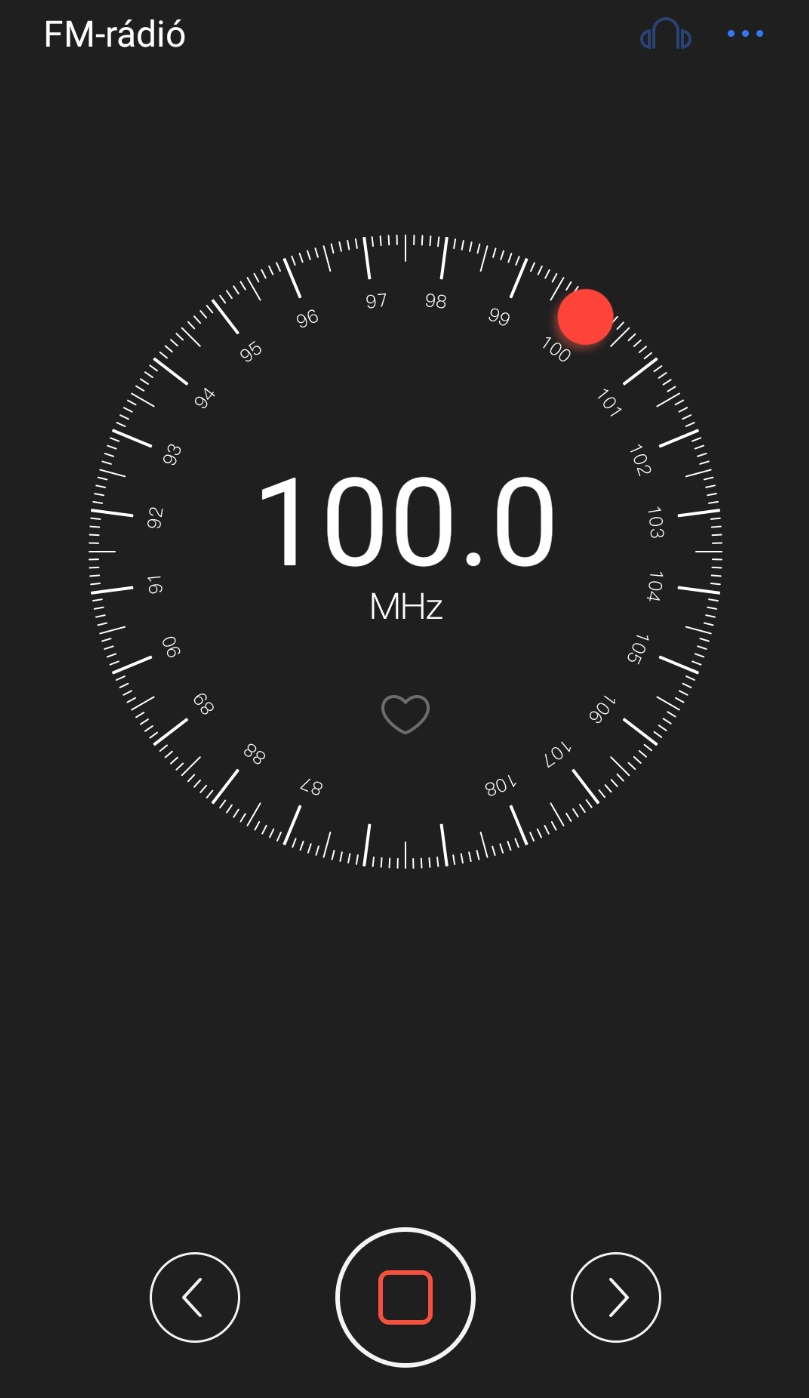Stop the radio playback
Screen dimensions: 809x1398
(405, 1297)
